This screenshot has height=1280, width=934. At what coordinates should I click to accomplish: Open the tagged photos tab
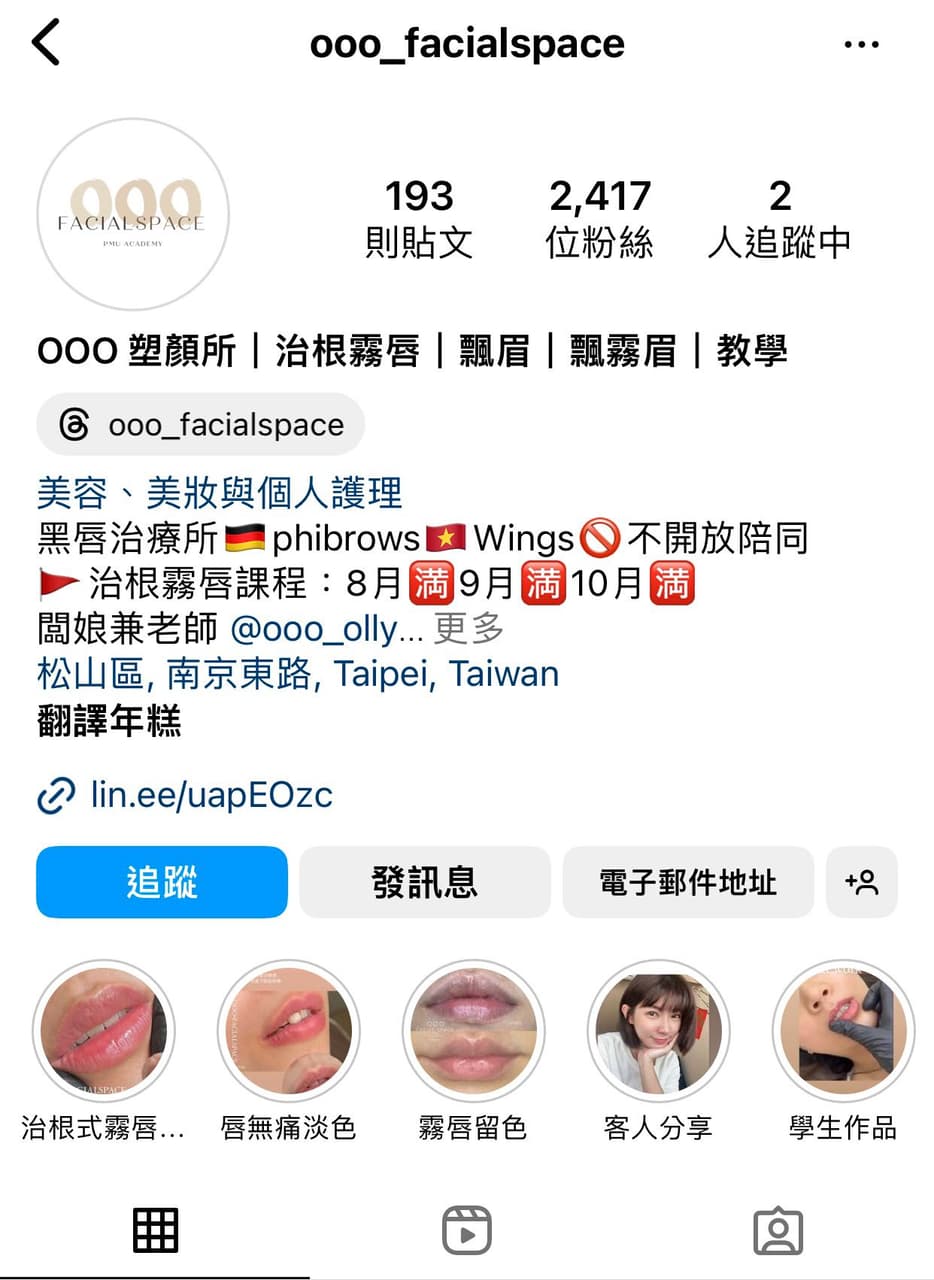[778, 1228]
